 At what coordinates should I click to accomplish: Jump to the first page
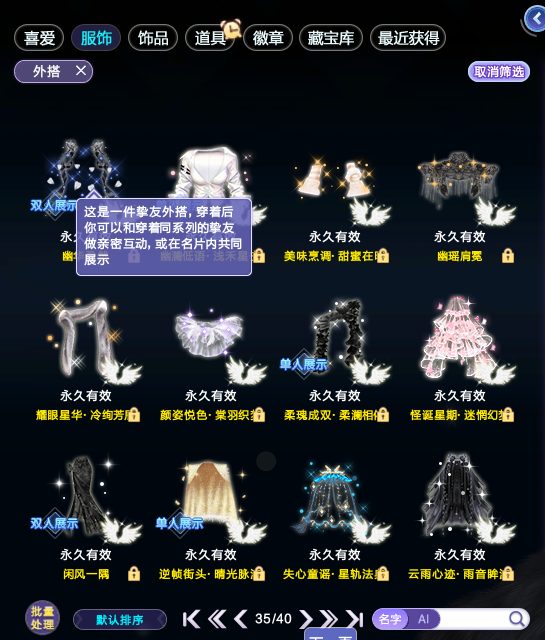click(191, 619)
